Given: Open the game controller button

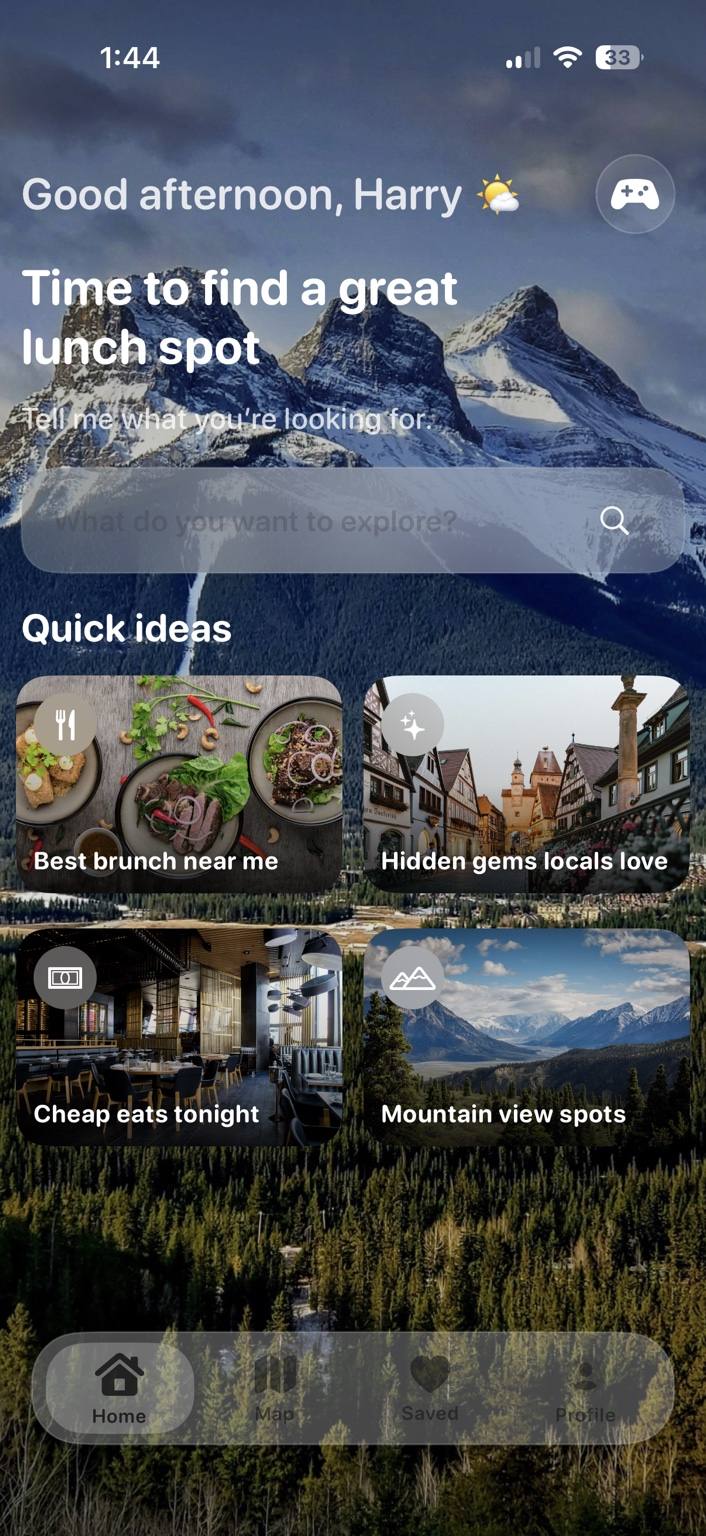Looking at the screenshot, I should 635,194.
